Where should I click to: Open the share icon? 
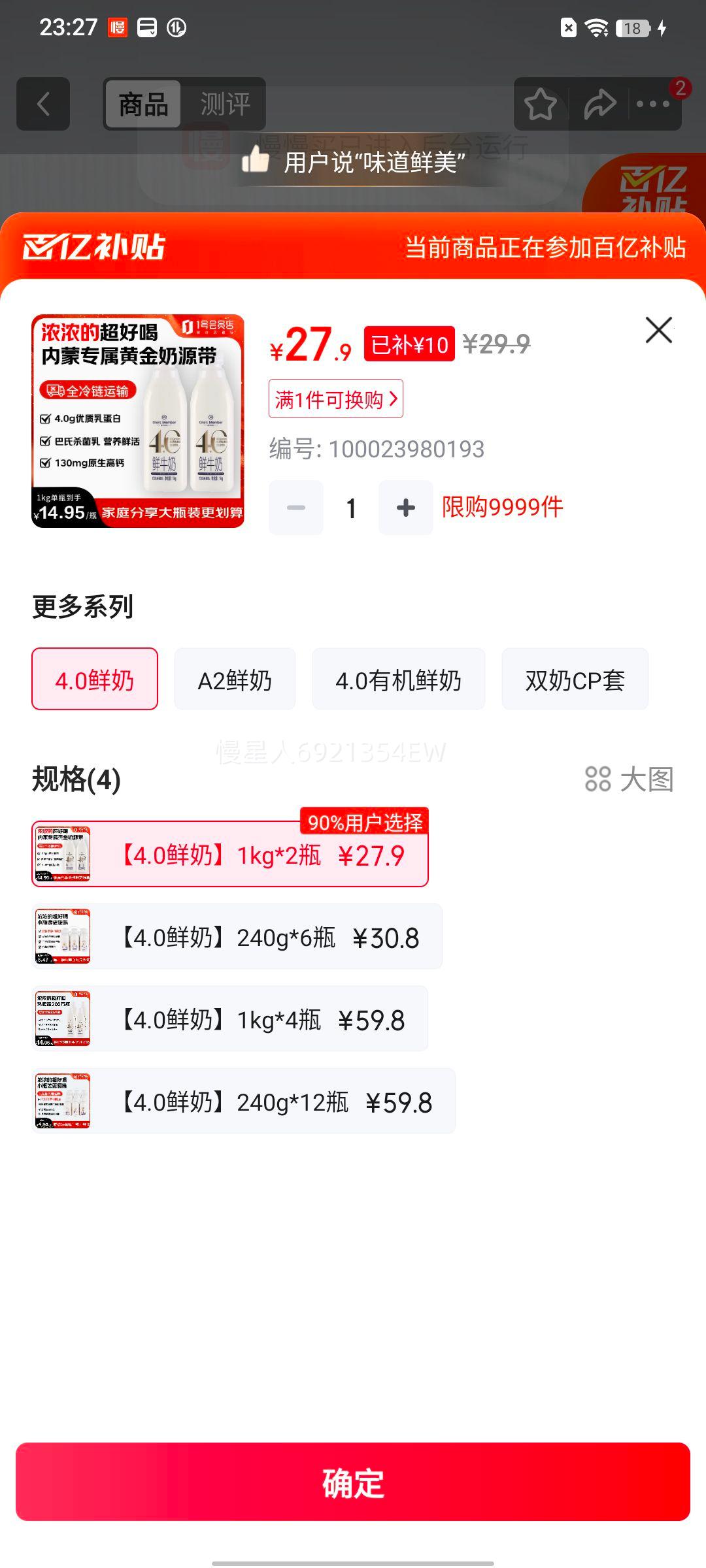tap(599, 105)
